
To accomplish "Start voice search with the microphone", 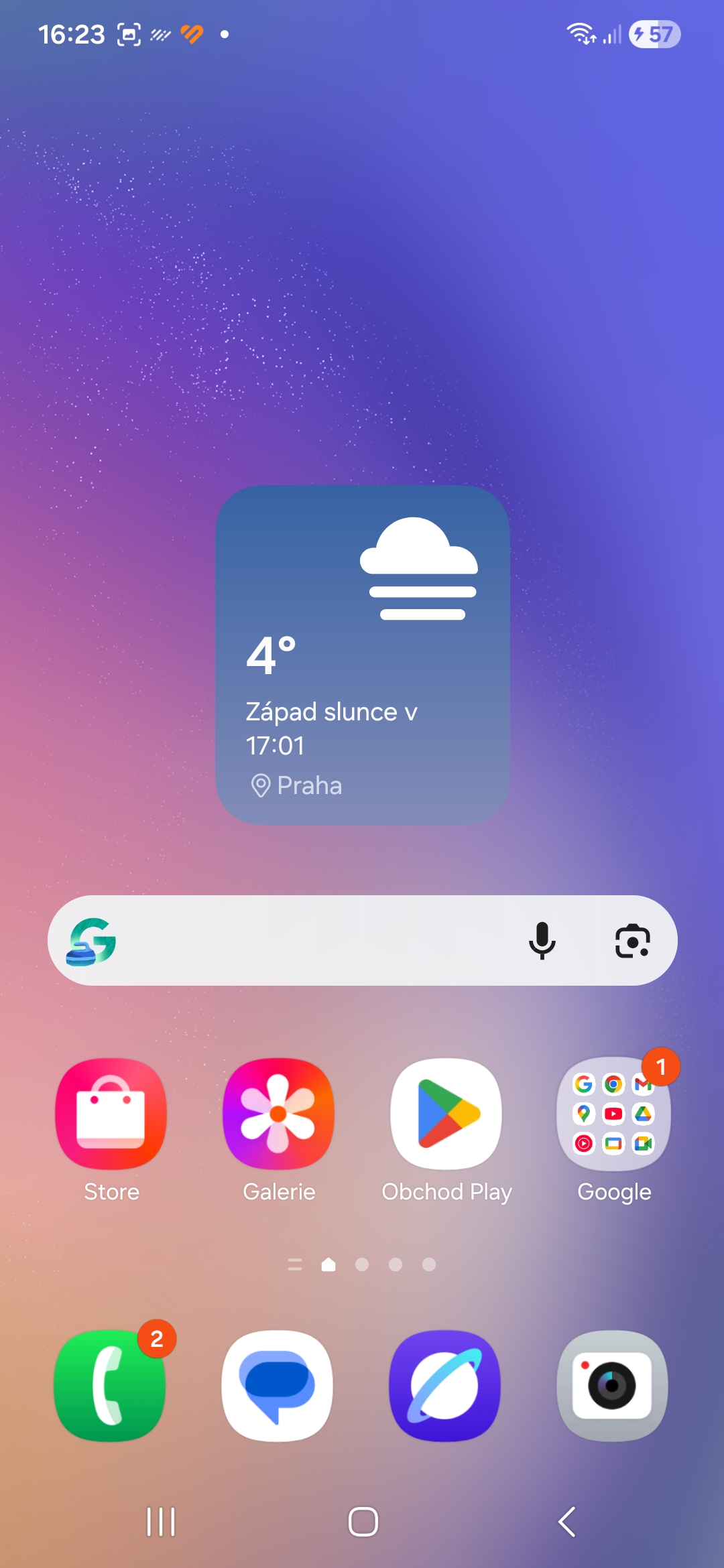I will click(x=542, y=940).
